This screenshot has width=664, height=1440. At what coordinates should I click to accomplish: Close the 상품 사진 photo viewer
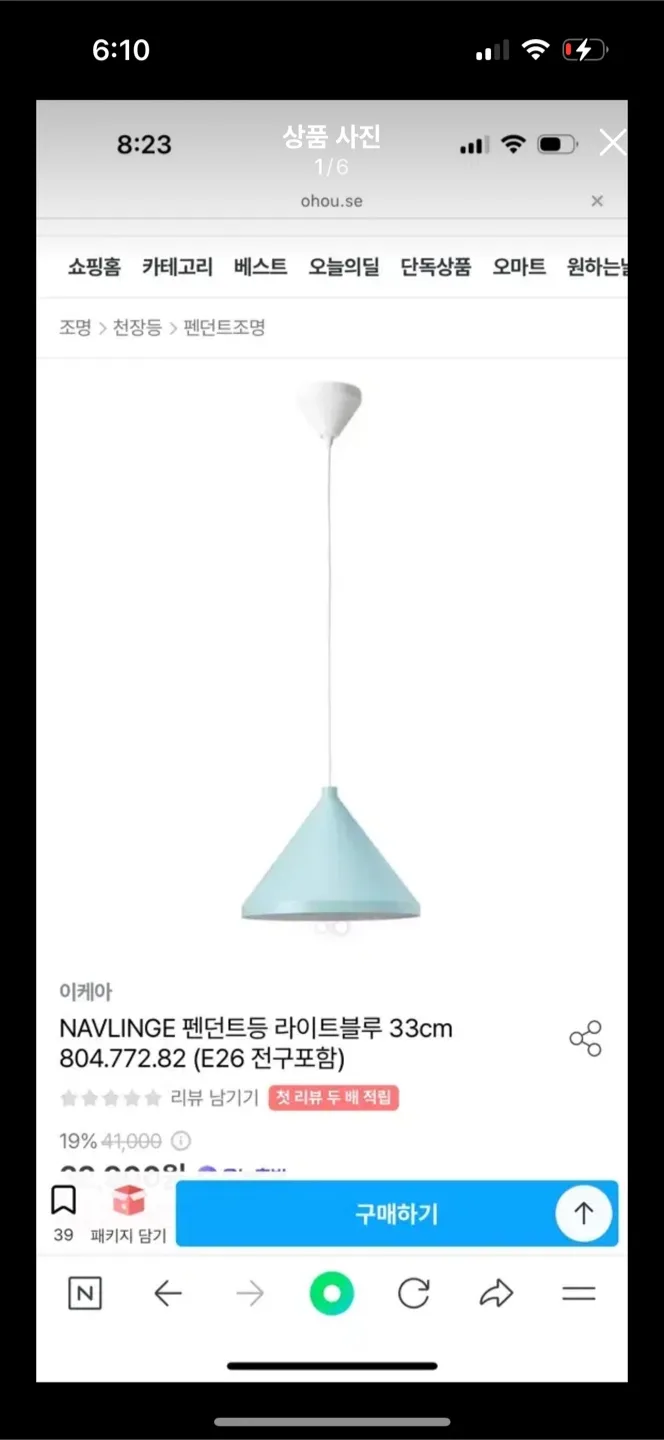click(612, 143)
